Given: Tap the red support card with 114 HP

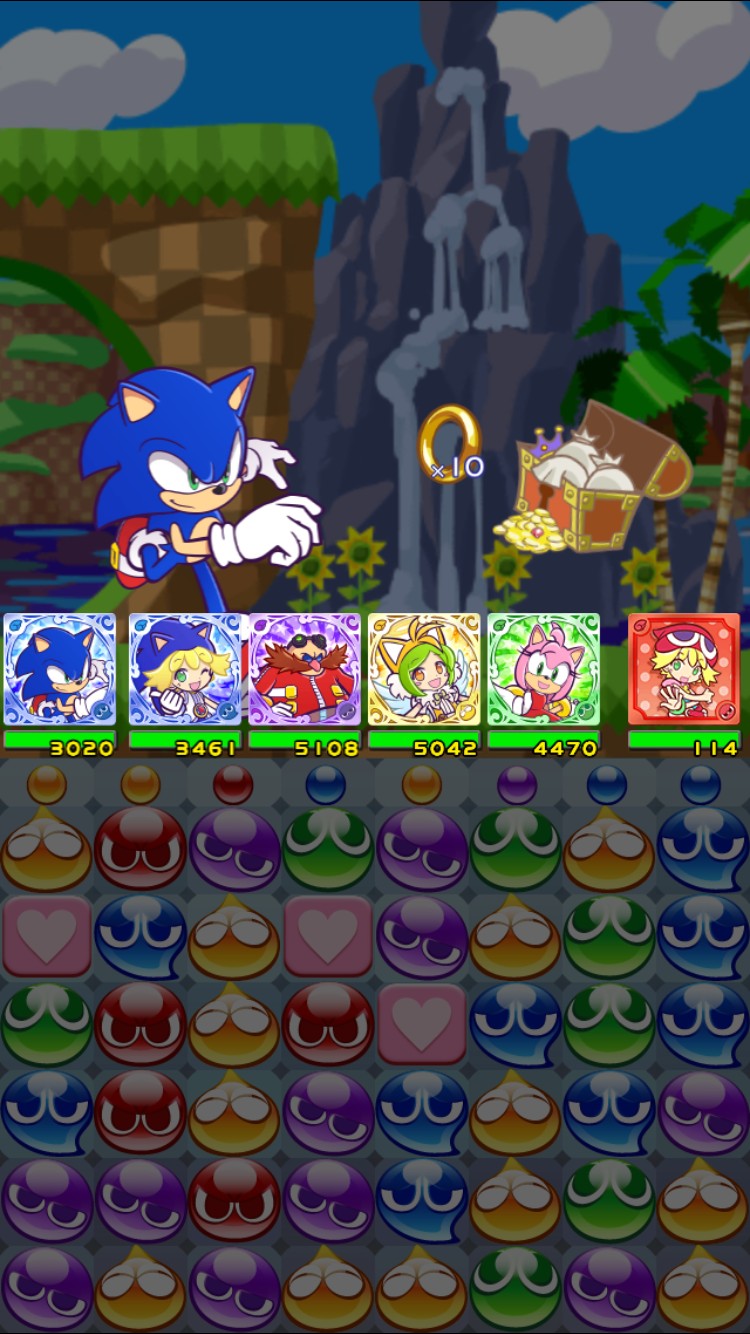Looking at the screenshot, I should click(x=684, y=669).
